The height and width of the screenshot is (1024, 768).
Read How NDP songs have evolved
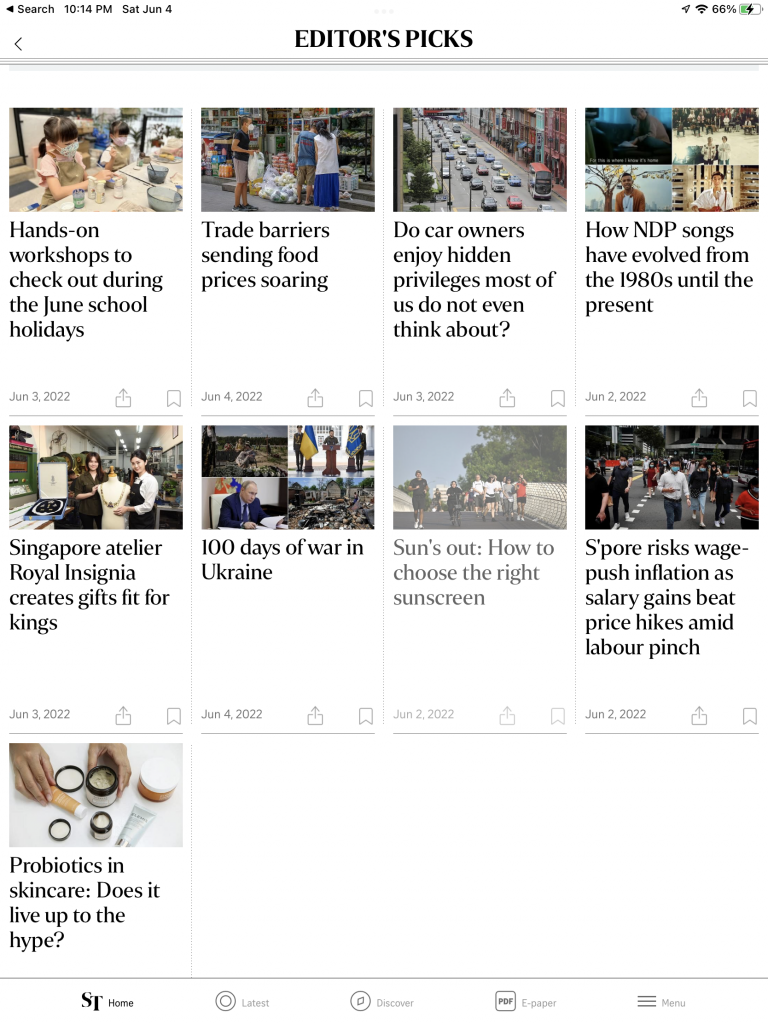(x=669, y=267)
